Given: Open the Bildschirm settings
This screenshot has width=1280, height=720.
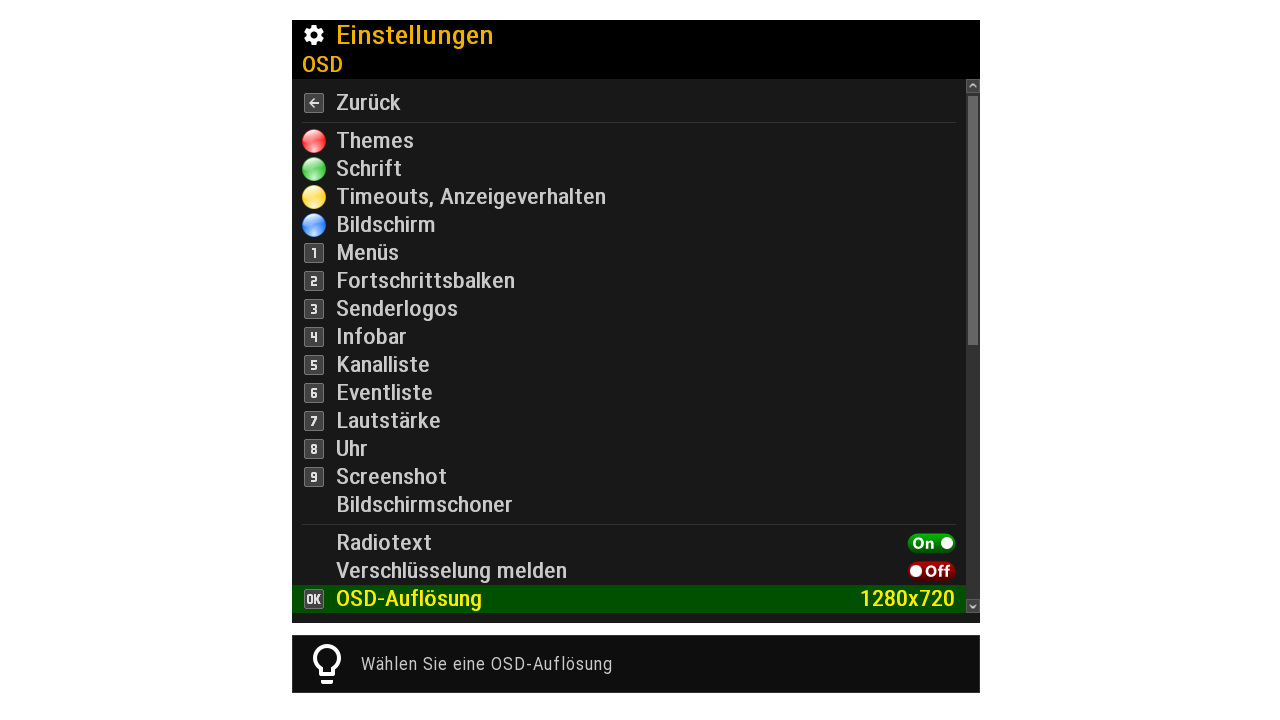Looking at the screenshot, I should 385,225.
